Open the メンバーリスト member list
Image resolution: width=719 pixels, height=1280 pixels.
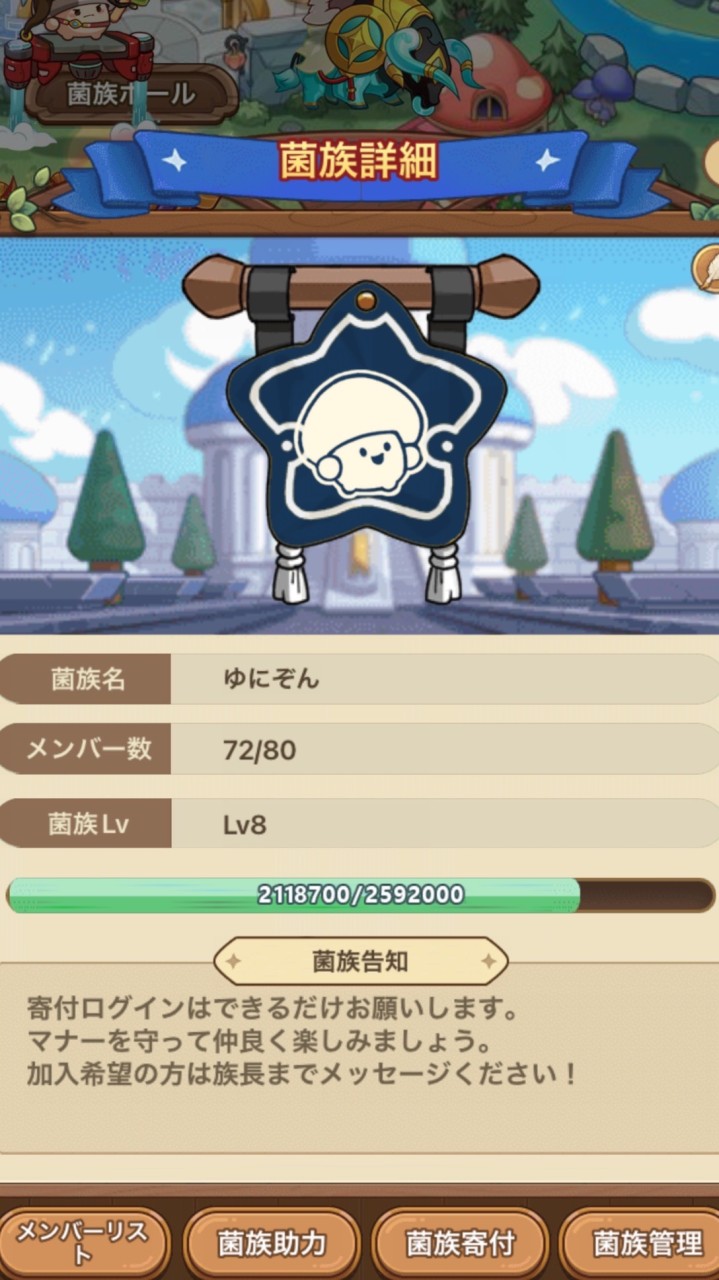coord(82,1243)
